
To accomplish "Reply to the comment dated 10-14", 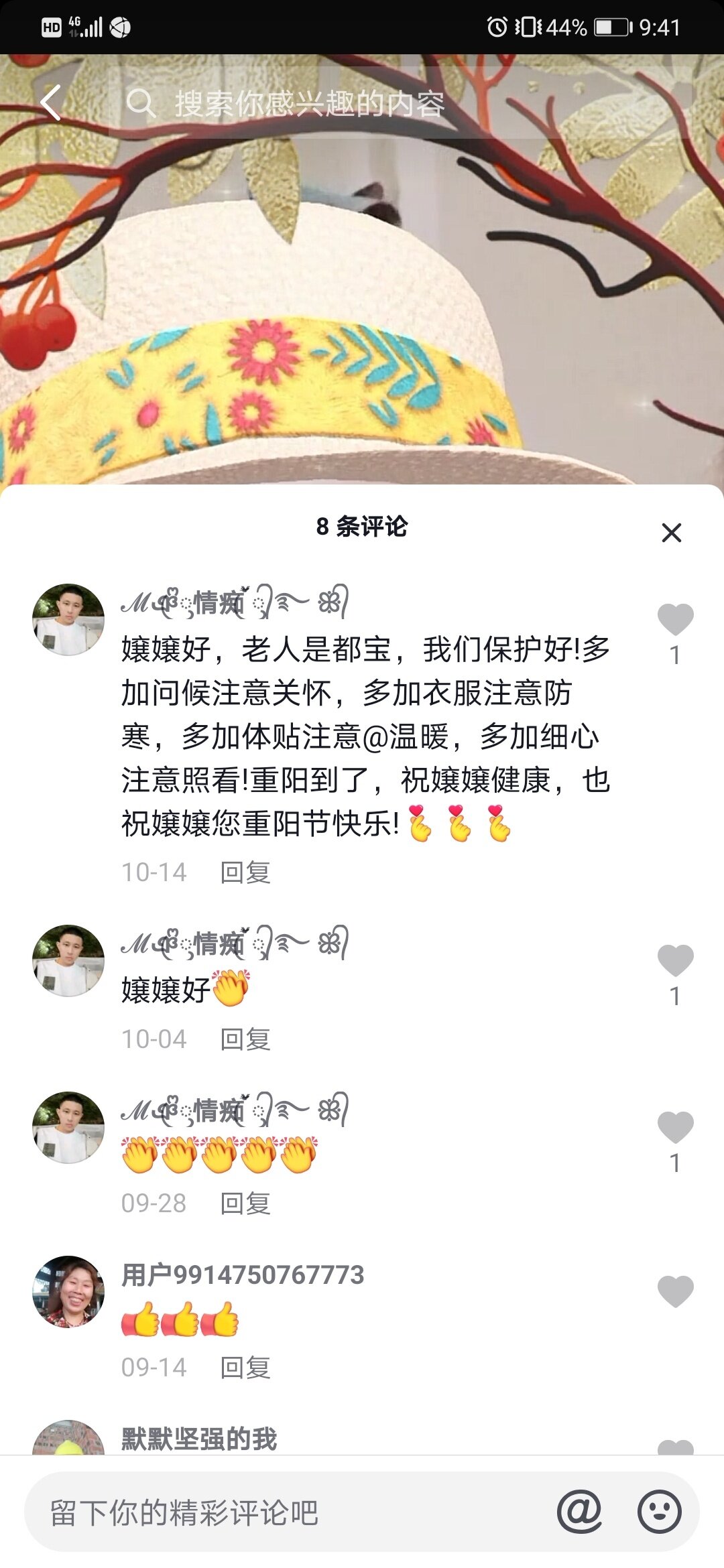I will (x=245, y=872).
